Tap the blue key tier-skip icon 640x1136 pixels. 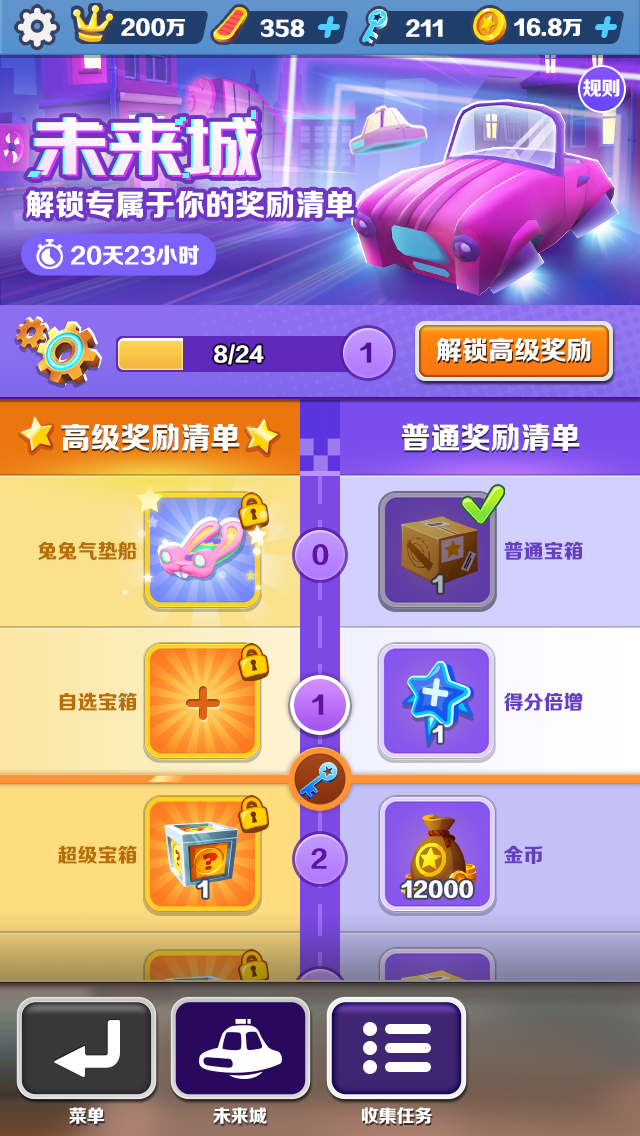[320, 779]
